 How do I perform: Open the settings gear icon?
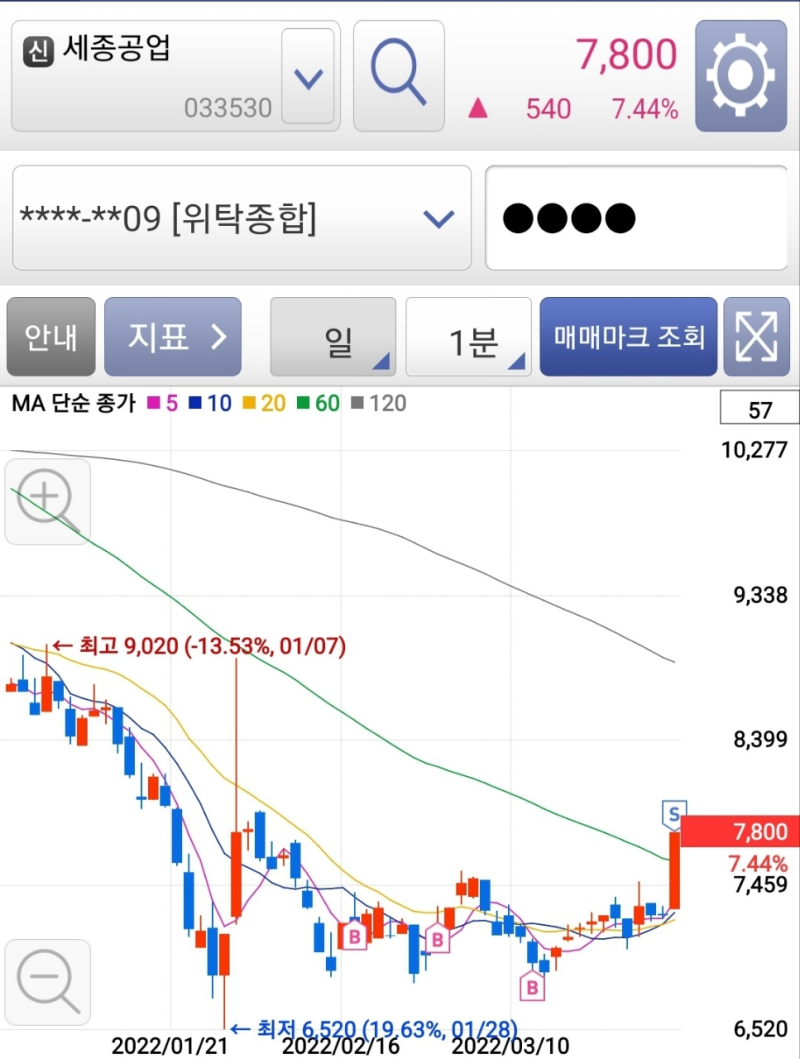(x=741, y=73)
